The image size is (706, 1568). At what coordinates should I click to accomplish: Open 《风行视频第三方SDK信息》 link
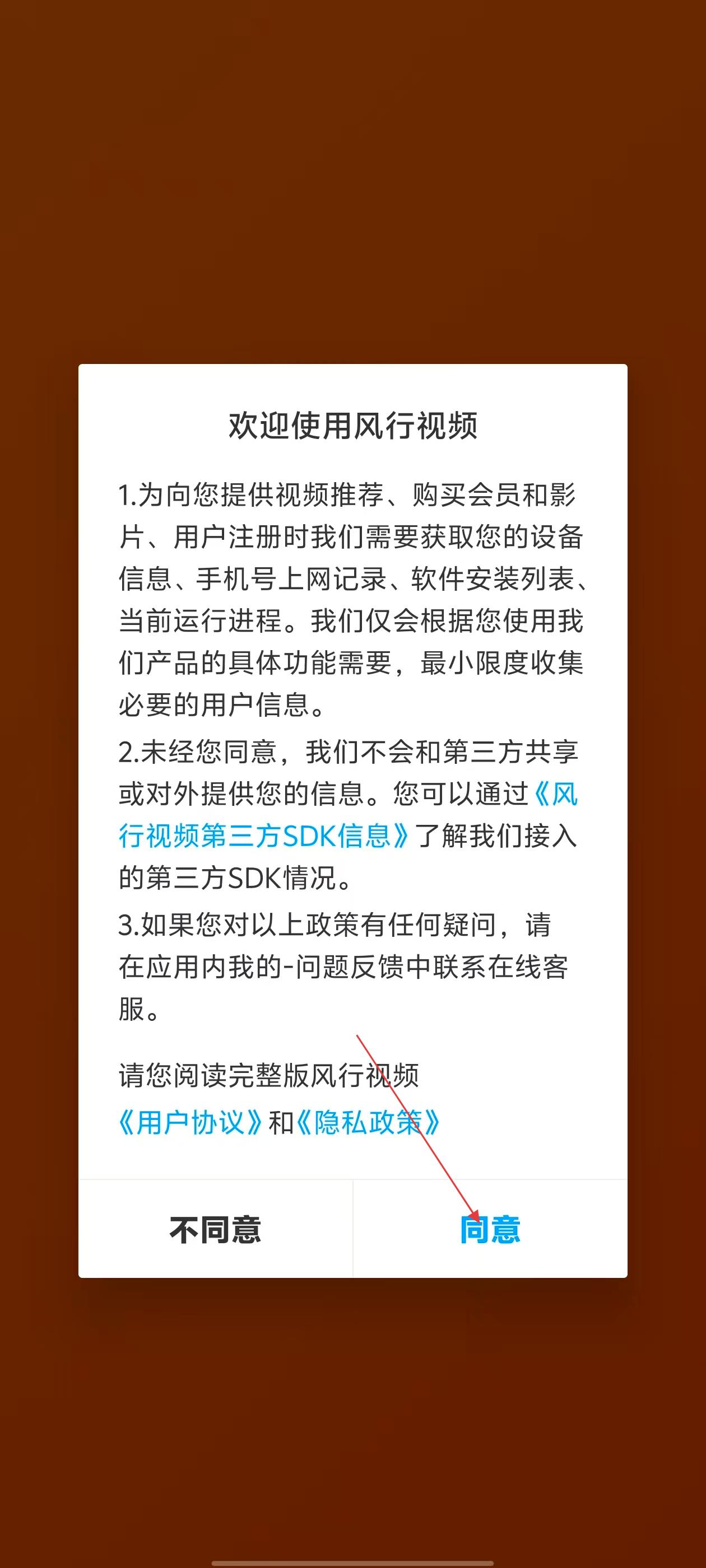262,836
